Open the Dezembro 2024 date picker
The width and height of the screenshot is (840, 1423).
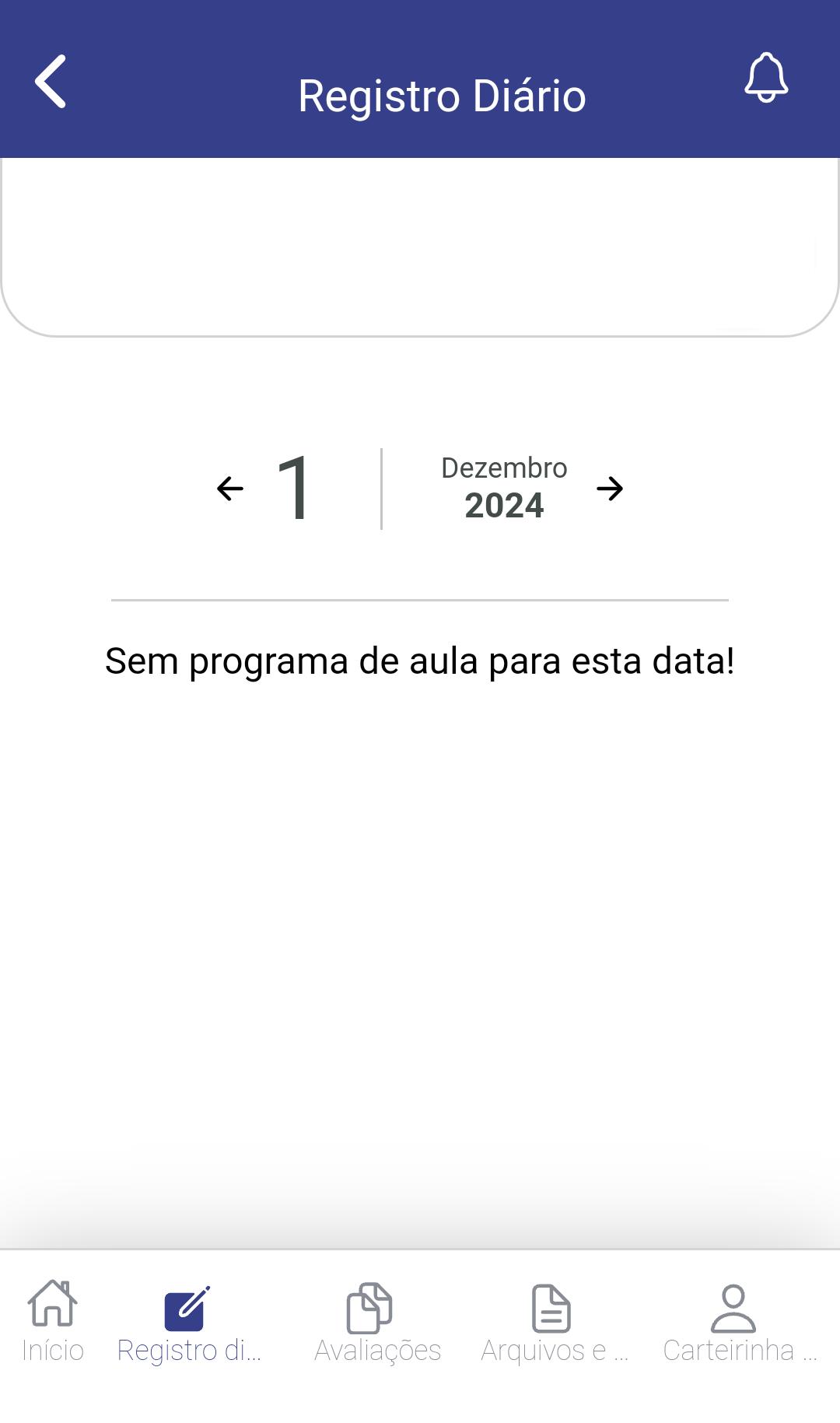[x=504, y=488]
